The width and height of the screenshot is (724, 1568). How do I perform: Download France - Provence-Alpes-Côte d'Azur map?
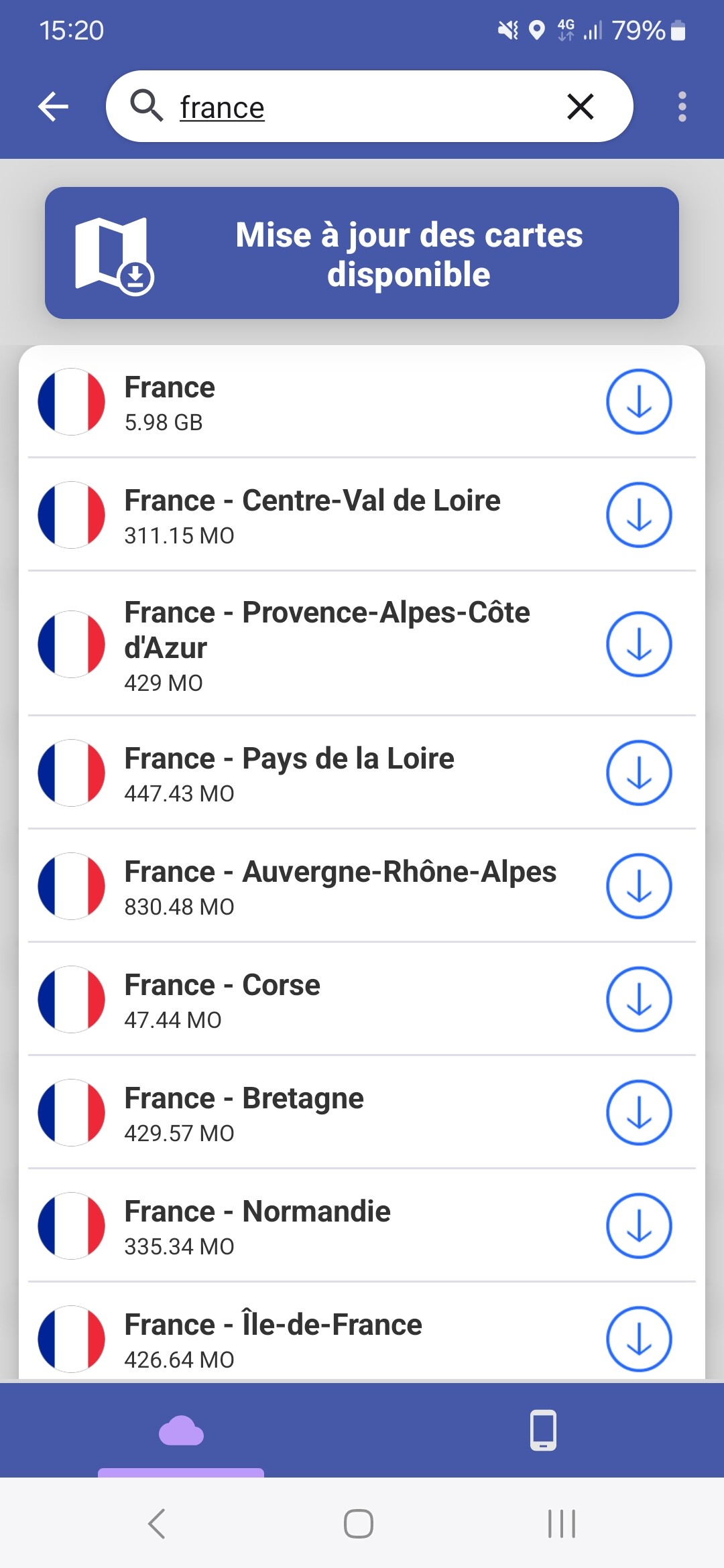[x=639, y=644]
